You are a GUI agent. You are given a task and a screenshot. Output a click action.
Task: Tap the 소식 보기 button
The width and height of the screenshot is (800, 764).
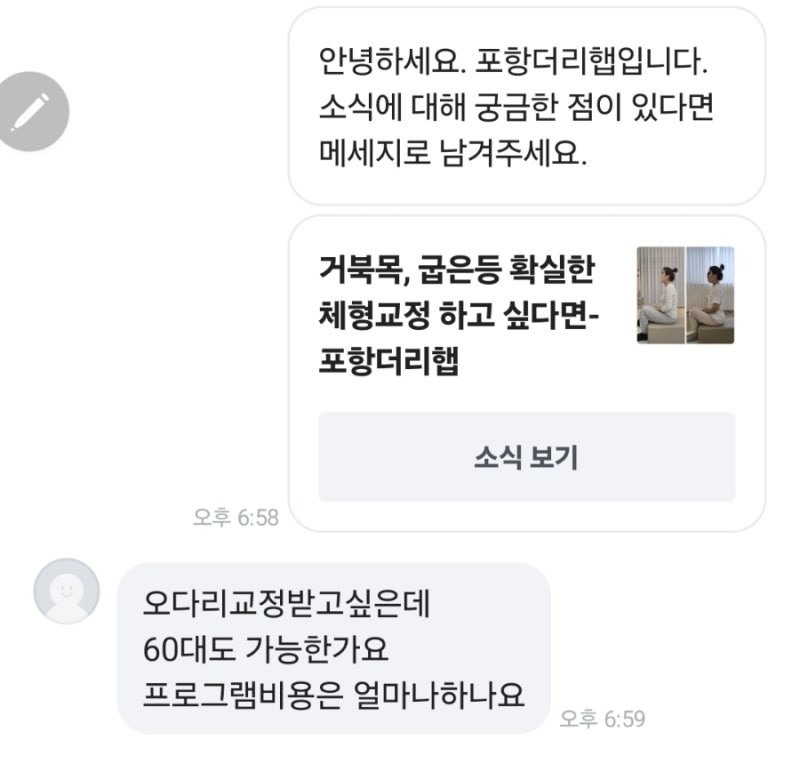coord(526,457)
